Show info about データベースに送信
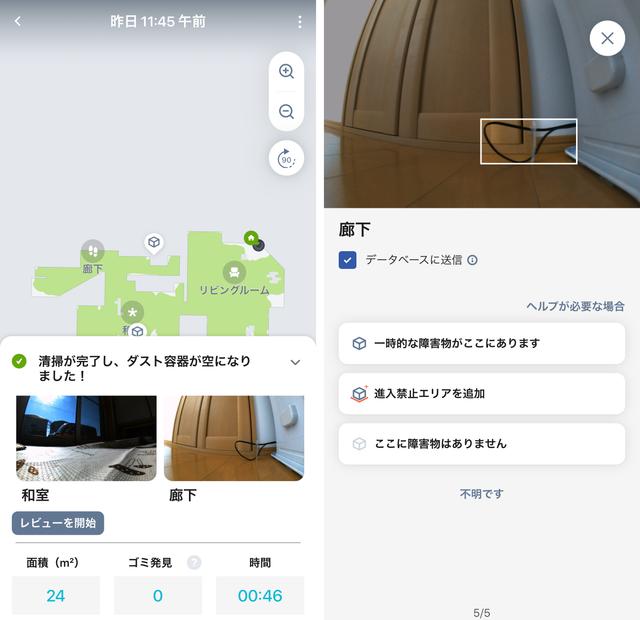 pyautogui.click(x=472, y=260)
